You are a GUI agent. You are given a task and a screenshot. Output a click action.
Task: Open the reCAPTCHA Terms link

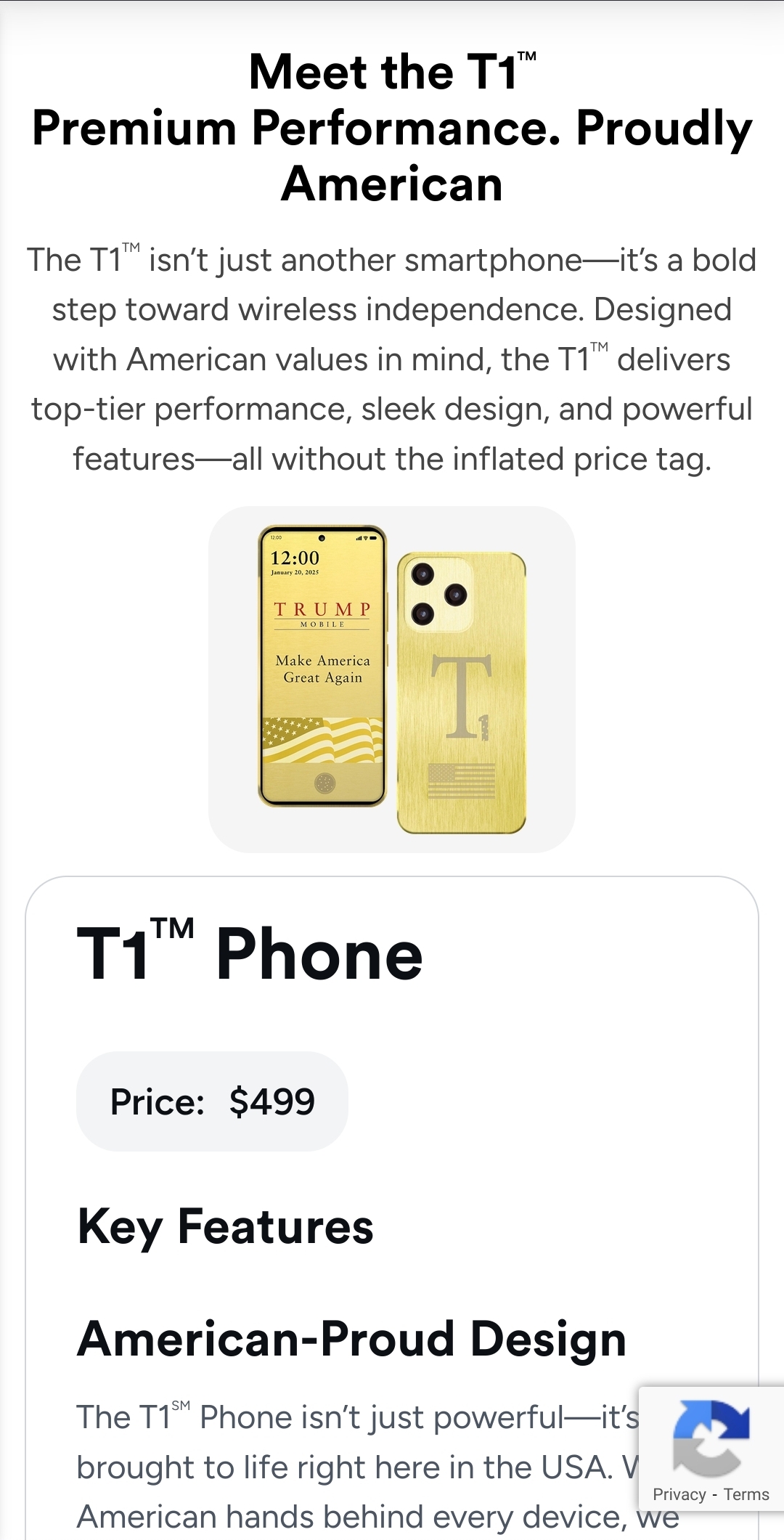pos(746,1494)
